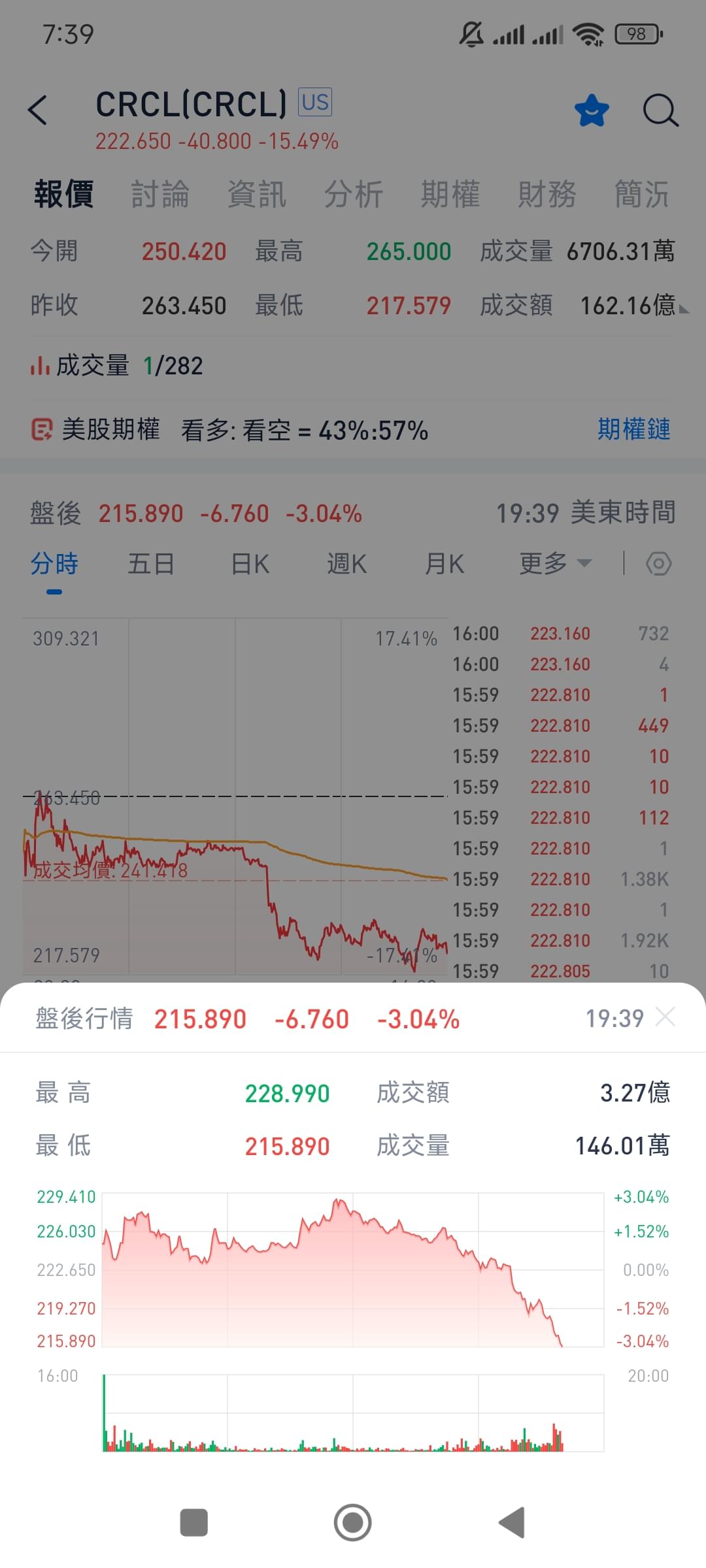Toggle the favorite star for CRCL
This screenshot has height=1568, width=706.
coord(592,110)
